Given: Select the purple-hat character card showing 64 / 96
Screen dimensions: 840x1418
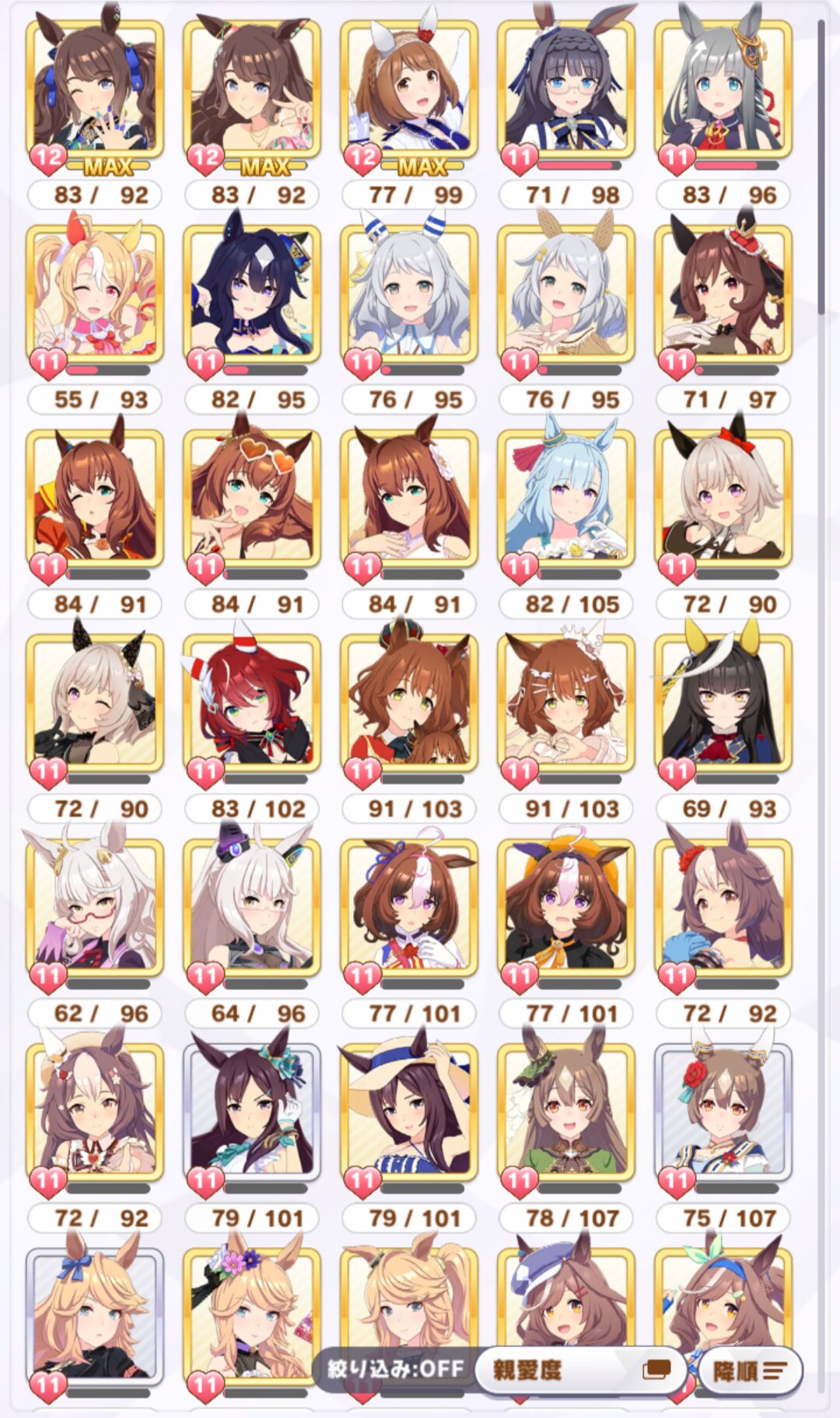Looking at the screenshot, I should (252, 908).
